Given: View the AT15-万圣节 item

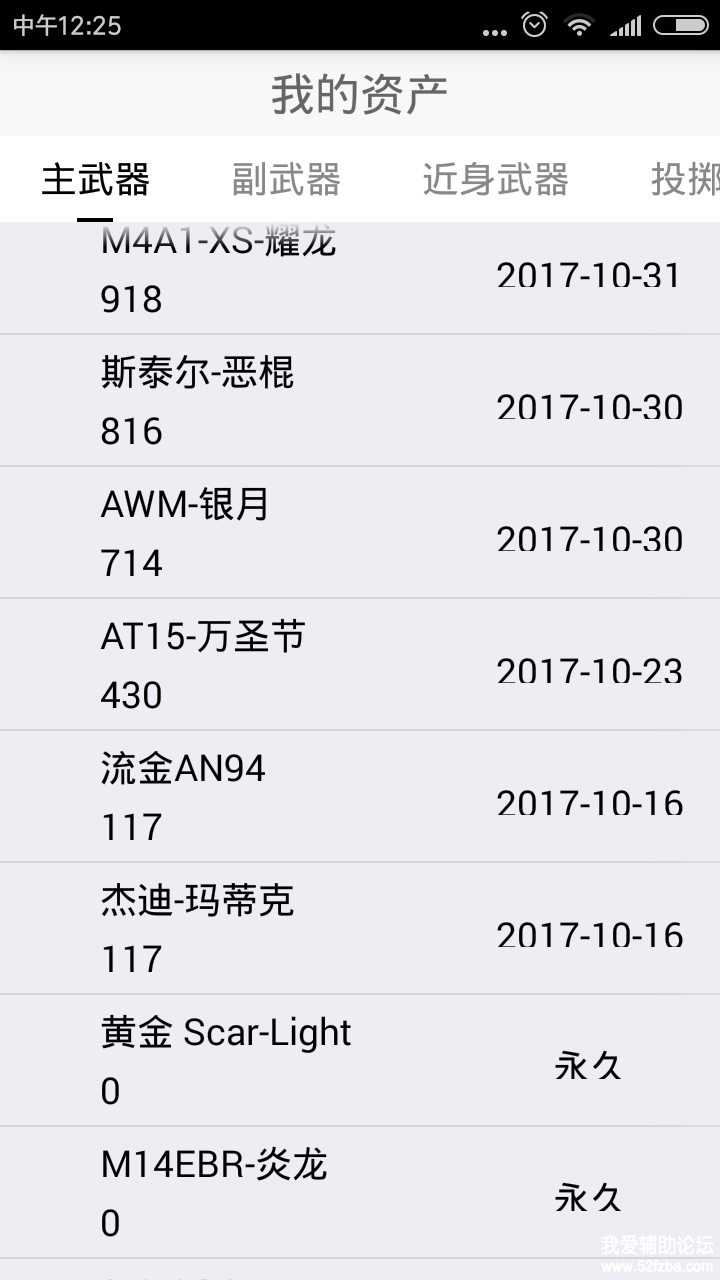Looking at the screenshot, I should click(360, 665).
